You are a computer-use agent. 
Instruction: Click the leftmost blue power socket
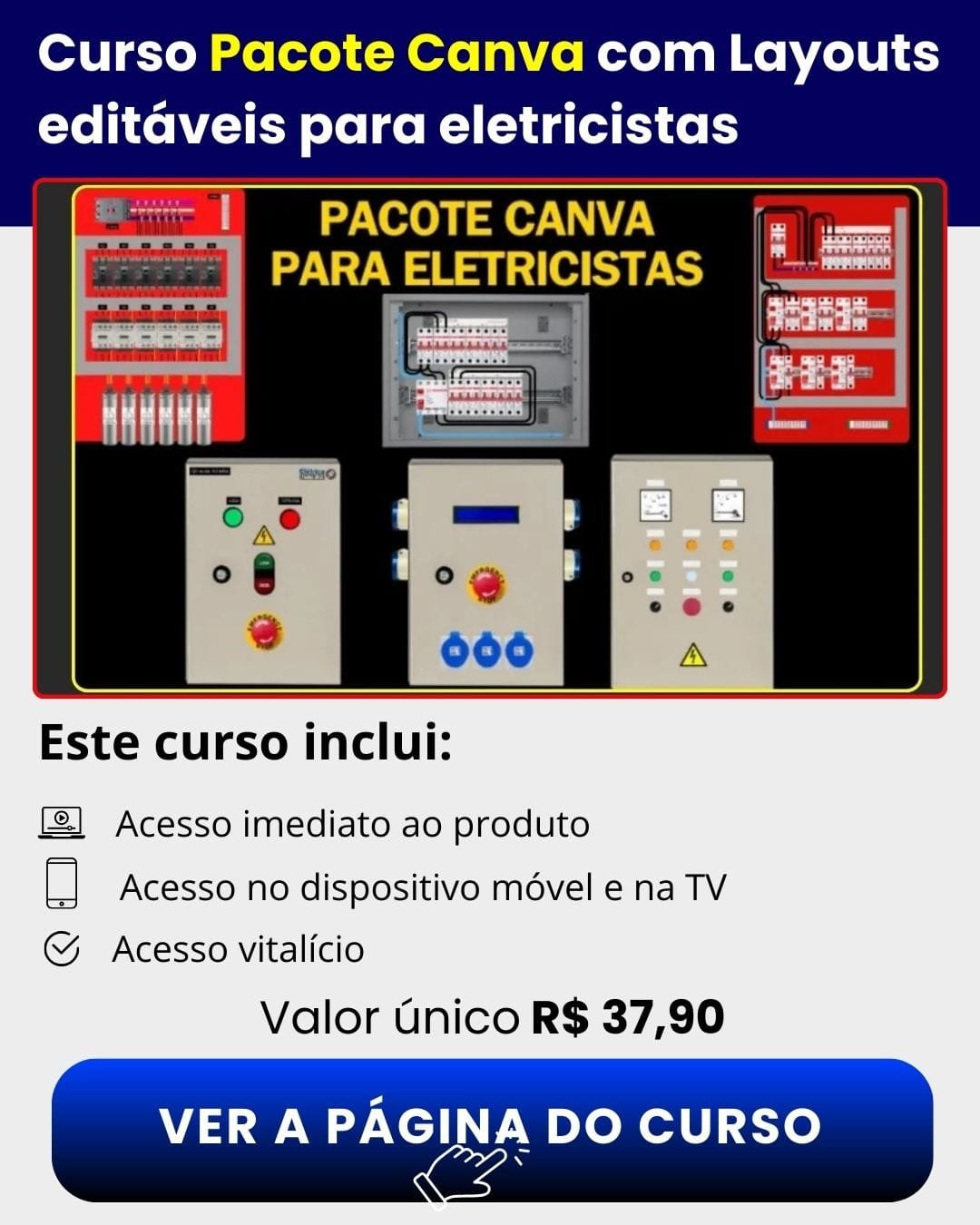[x=455, y=650]
